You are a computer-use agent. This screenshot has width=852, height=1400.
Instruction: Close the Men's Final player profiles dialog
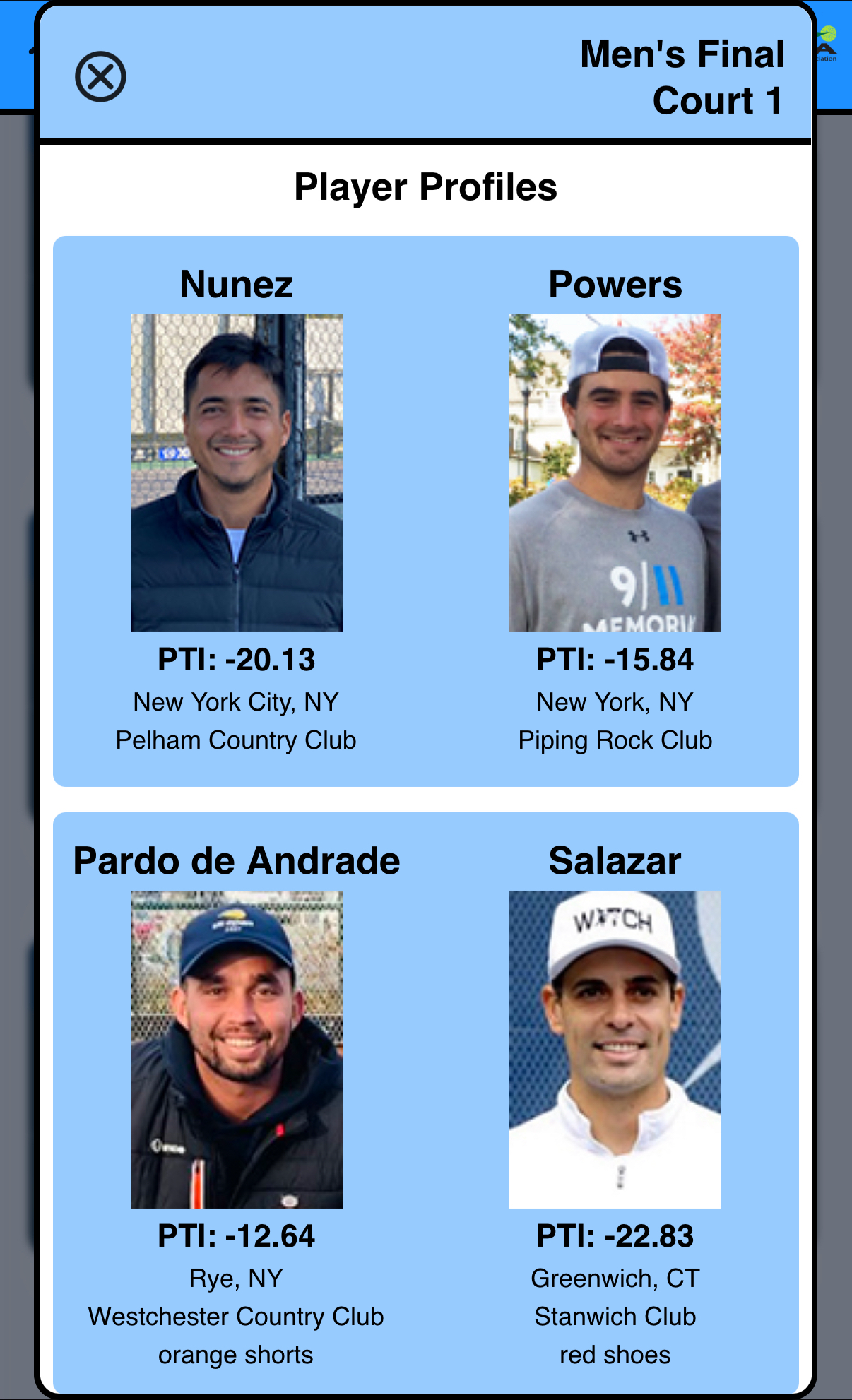coord(100,76)
